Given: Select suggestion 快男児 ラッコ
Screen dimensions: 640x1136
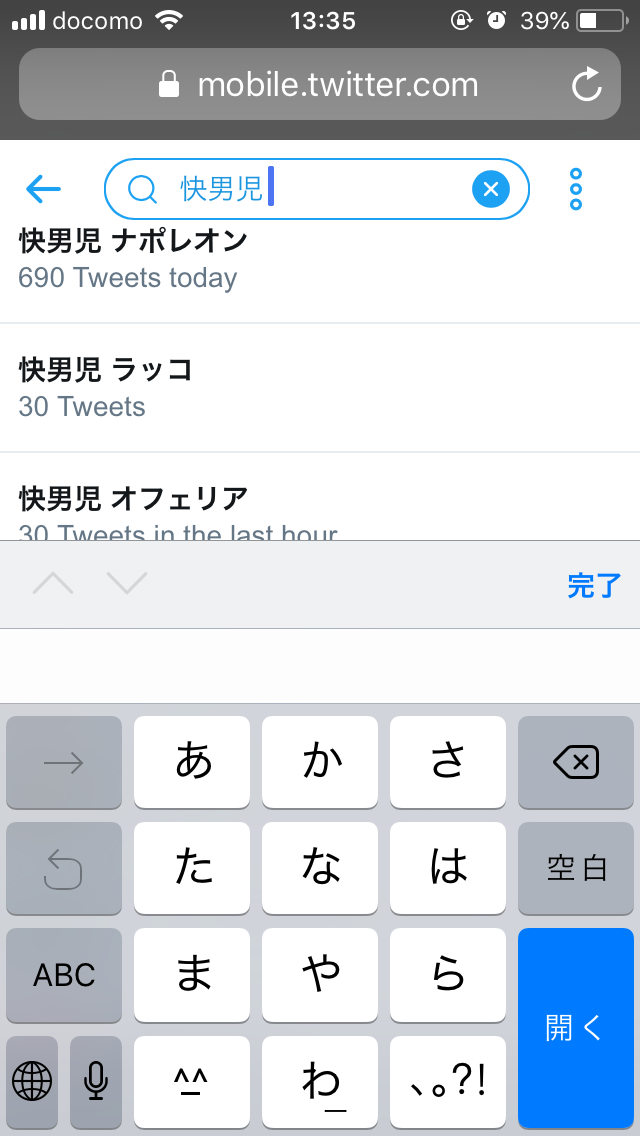Looking at the screenshot, I should click(320, 388).
